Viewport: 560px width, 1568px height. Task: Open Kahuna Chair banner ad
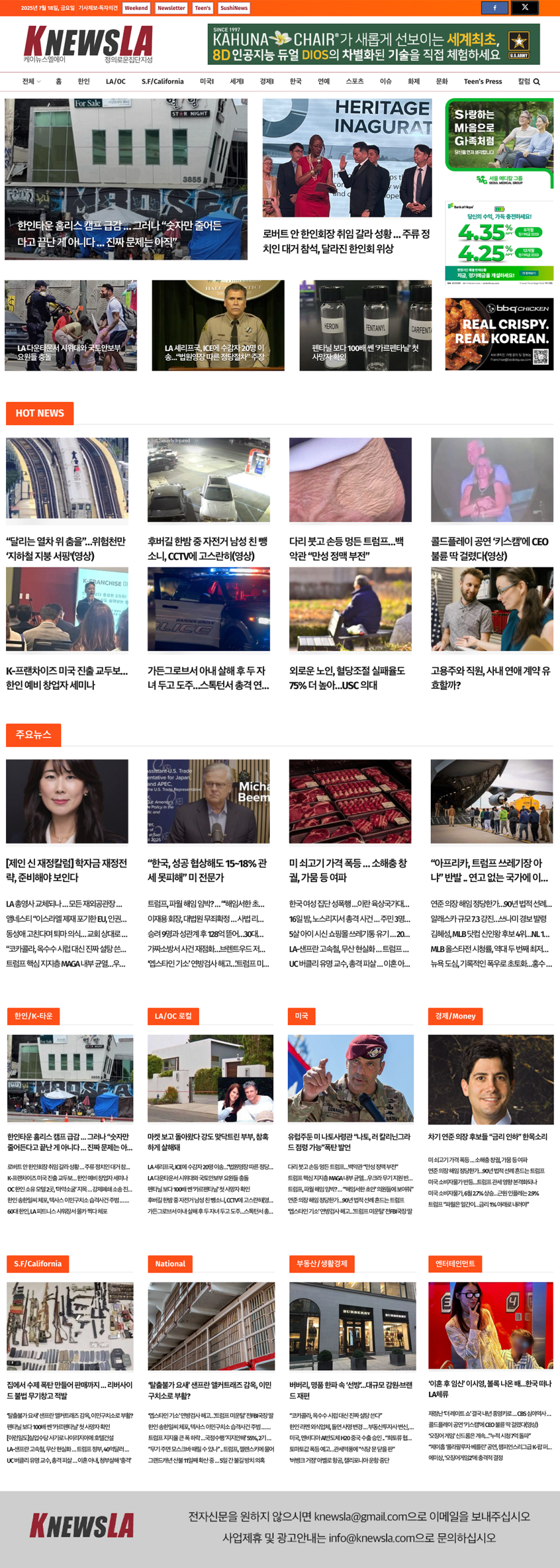click(373, 44)
